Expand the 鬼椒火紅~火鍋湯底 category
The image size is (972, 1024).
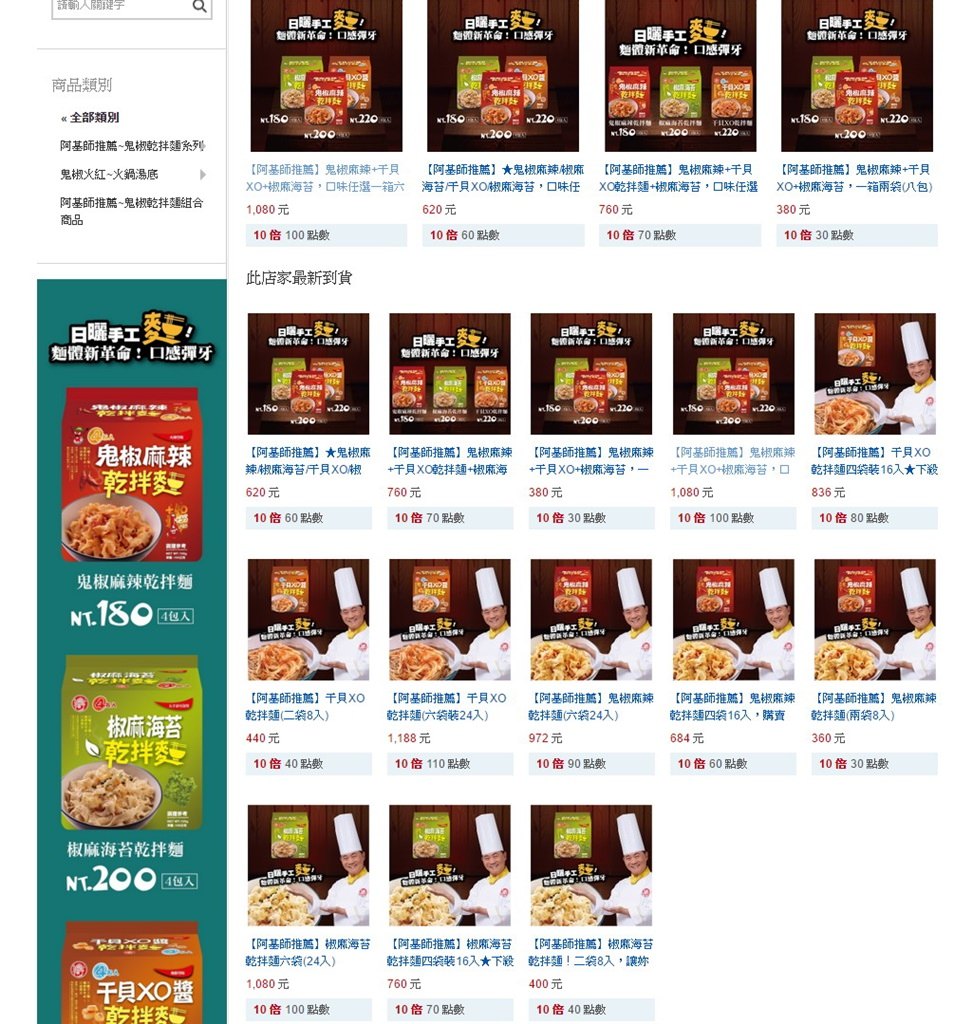tap(204, 175)
